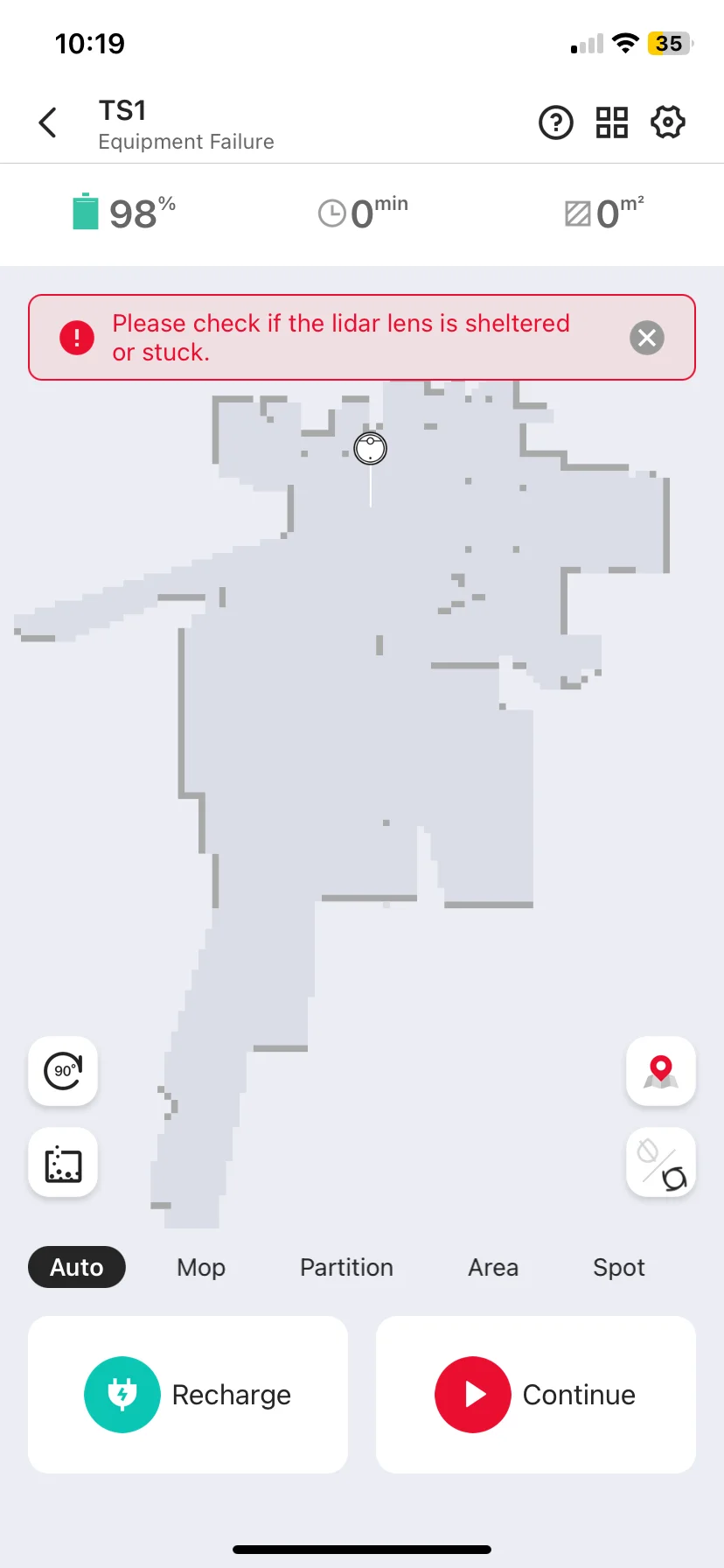
Task: Select Auto cleaning mode
Action: tap(77, 1267)
